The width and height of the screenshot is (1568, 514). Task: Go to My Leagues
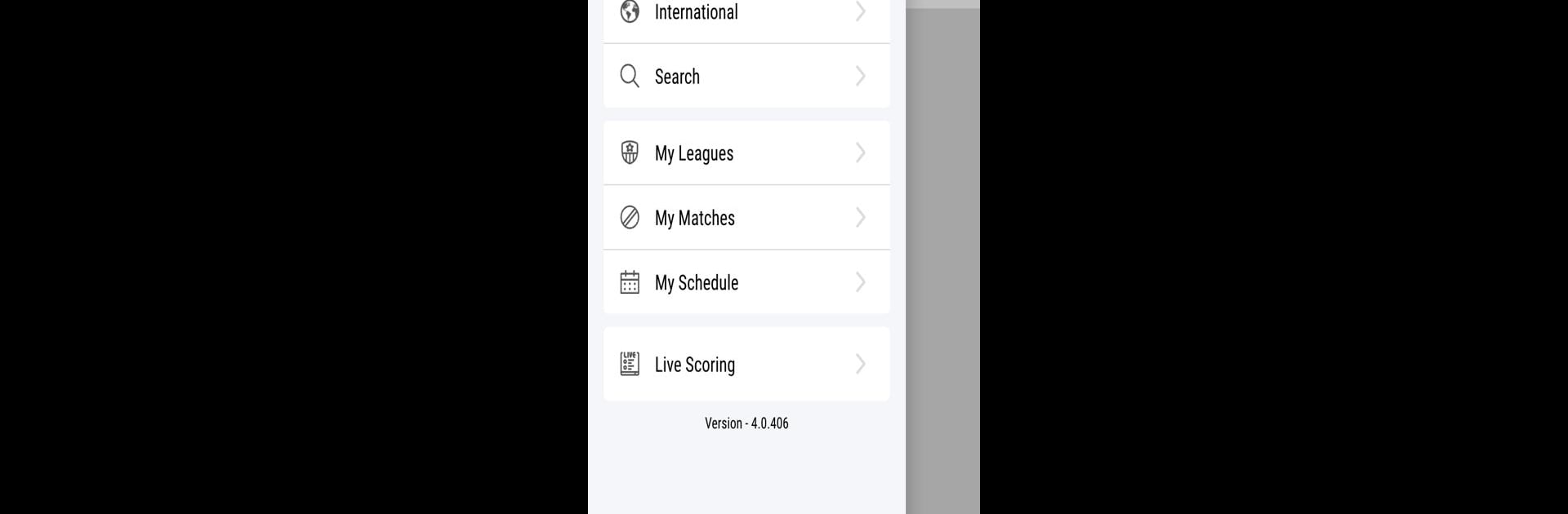tap(746, 153)
